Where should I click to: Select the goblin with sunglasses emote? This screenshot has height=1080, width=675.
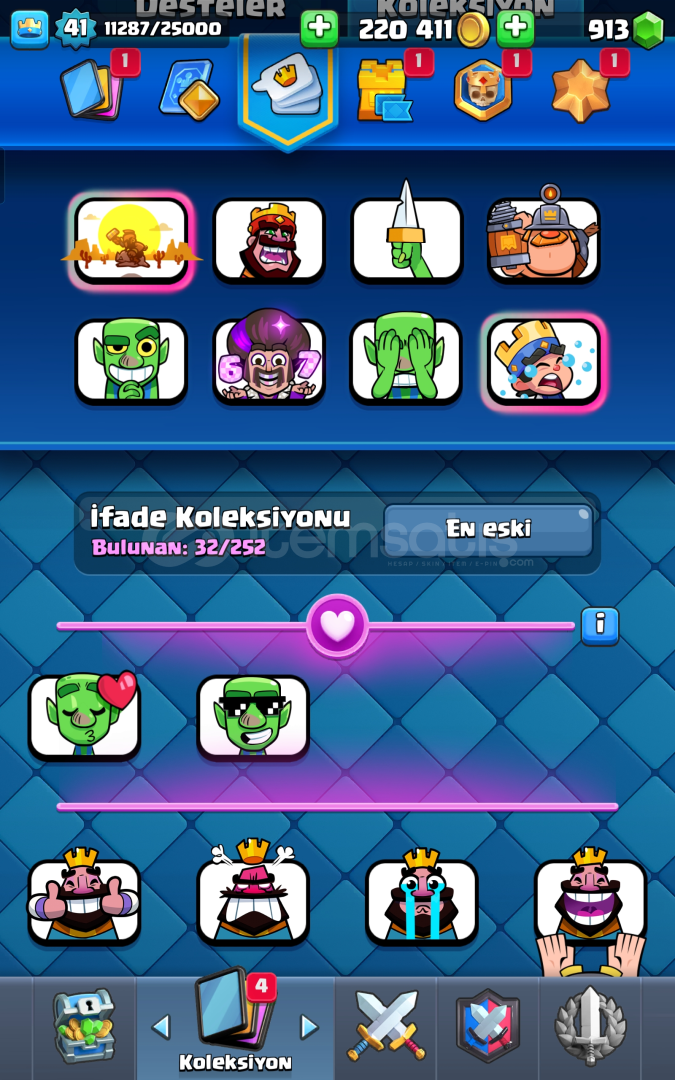[253, 715]
